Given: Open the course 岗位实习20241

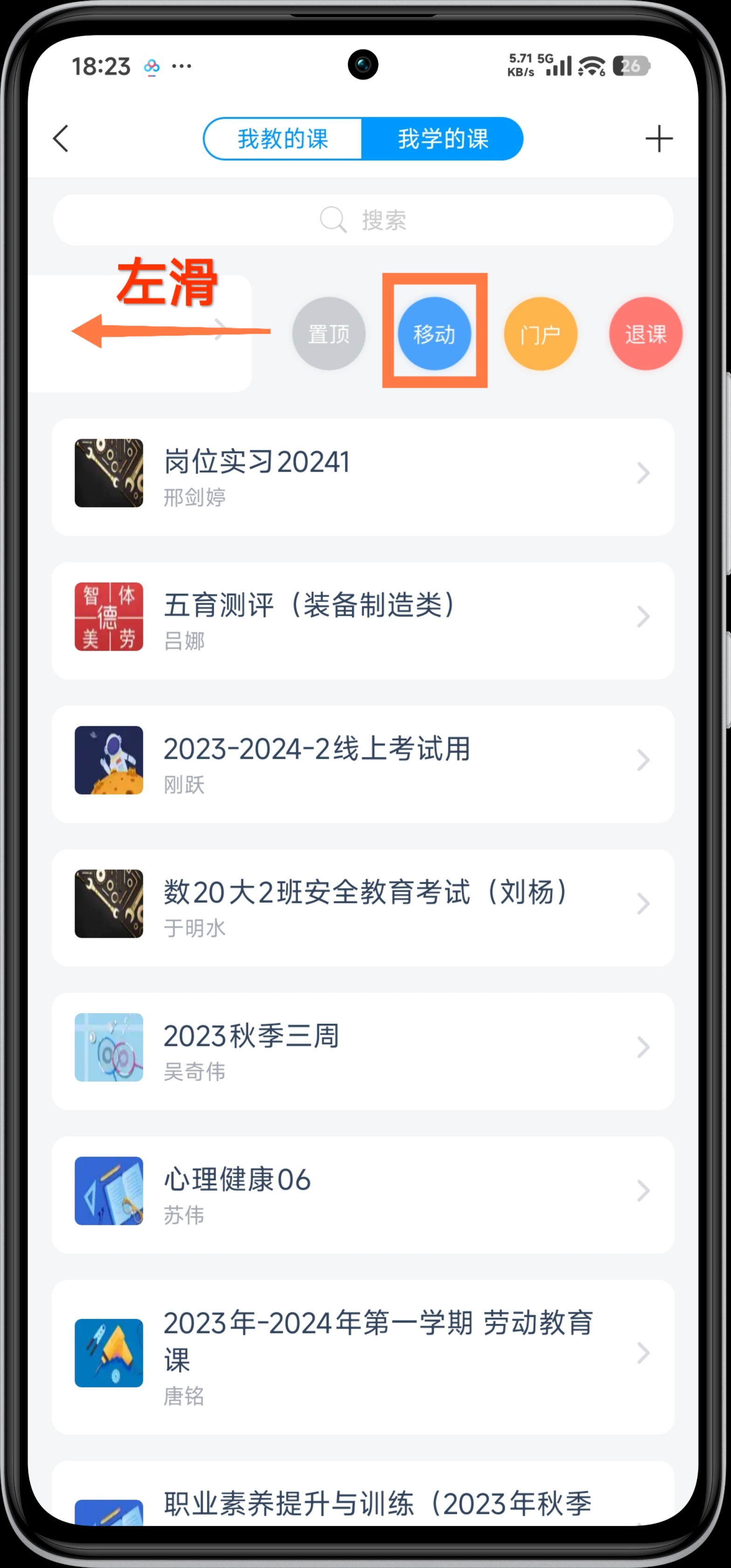Looking at the screenshot, I should (x=363, y=477).
